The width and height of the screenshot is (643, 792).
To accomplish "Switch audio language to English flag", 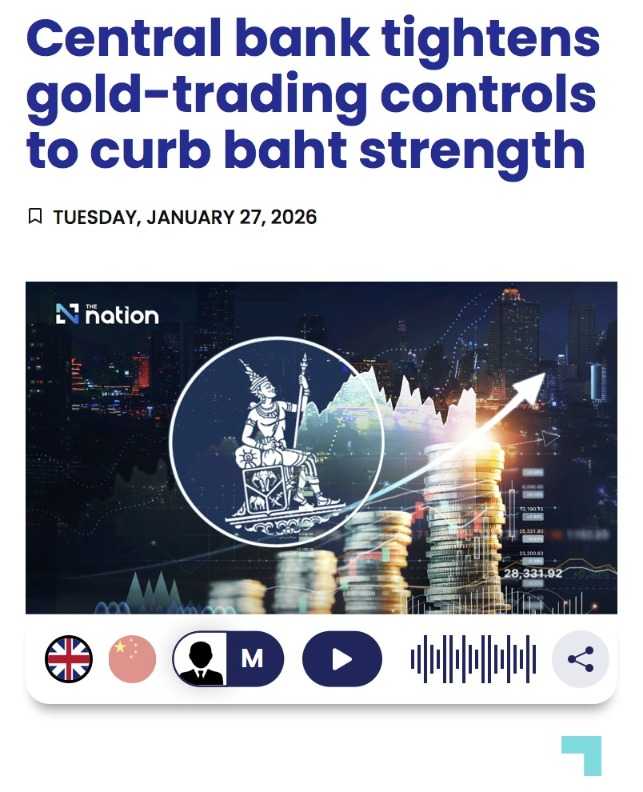I will coord(69,659).
